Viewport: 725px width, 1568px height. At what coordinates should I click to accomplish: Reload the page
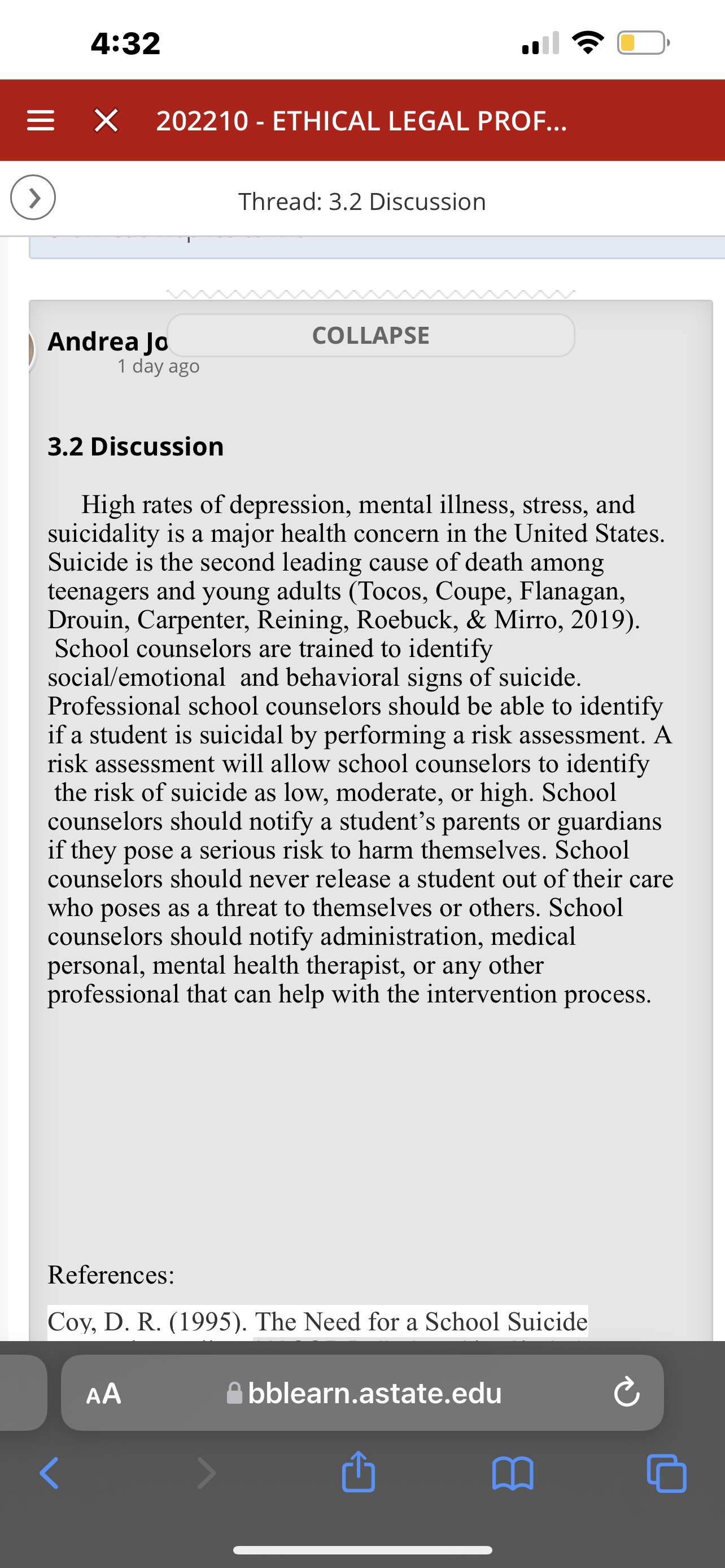626,1392
